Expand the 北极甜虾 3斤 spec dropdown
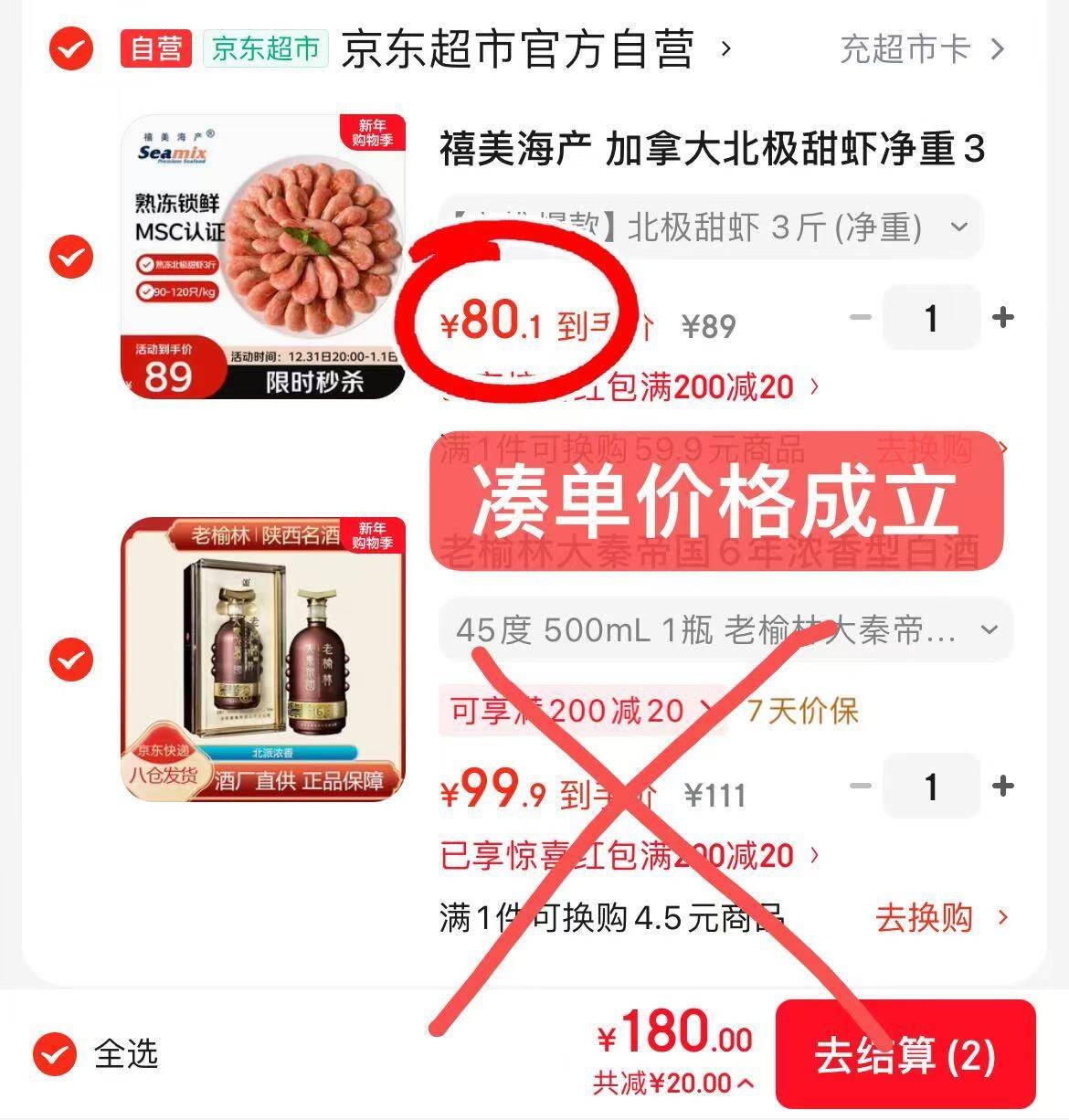 coord(711,227)
